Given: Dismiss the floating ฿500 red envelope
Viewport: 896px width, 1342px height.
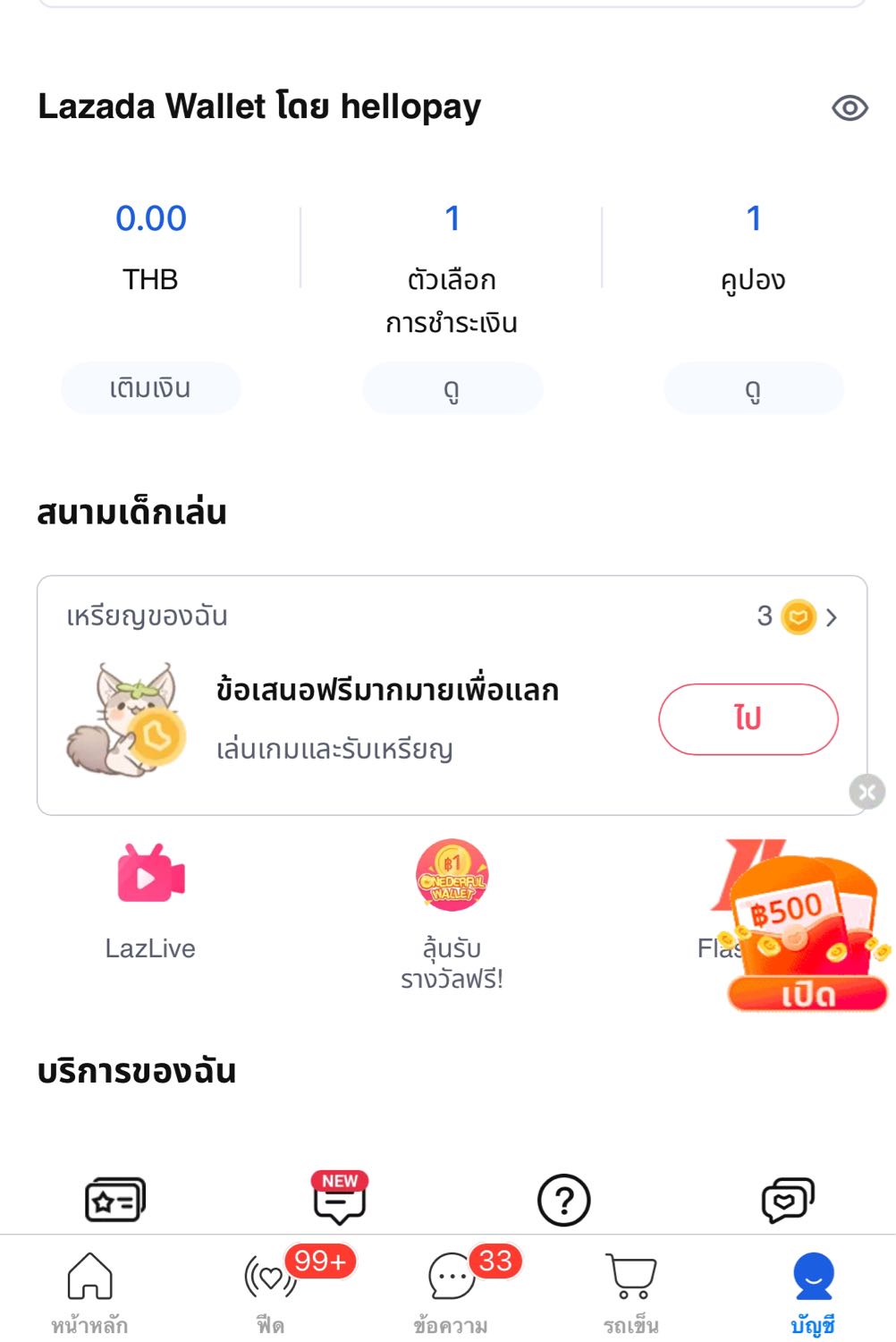Looking at the screenshot, I should click(866, 792).
